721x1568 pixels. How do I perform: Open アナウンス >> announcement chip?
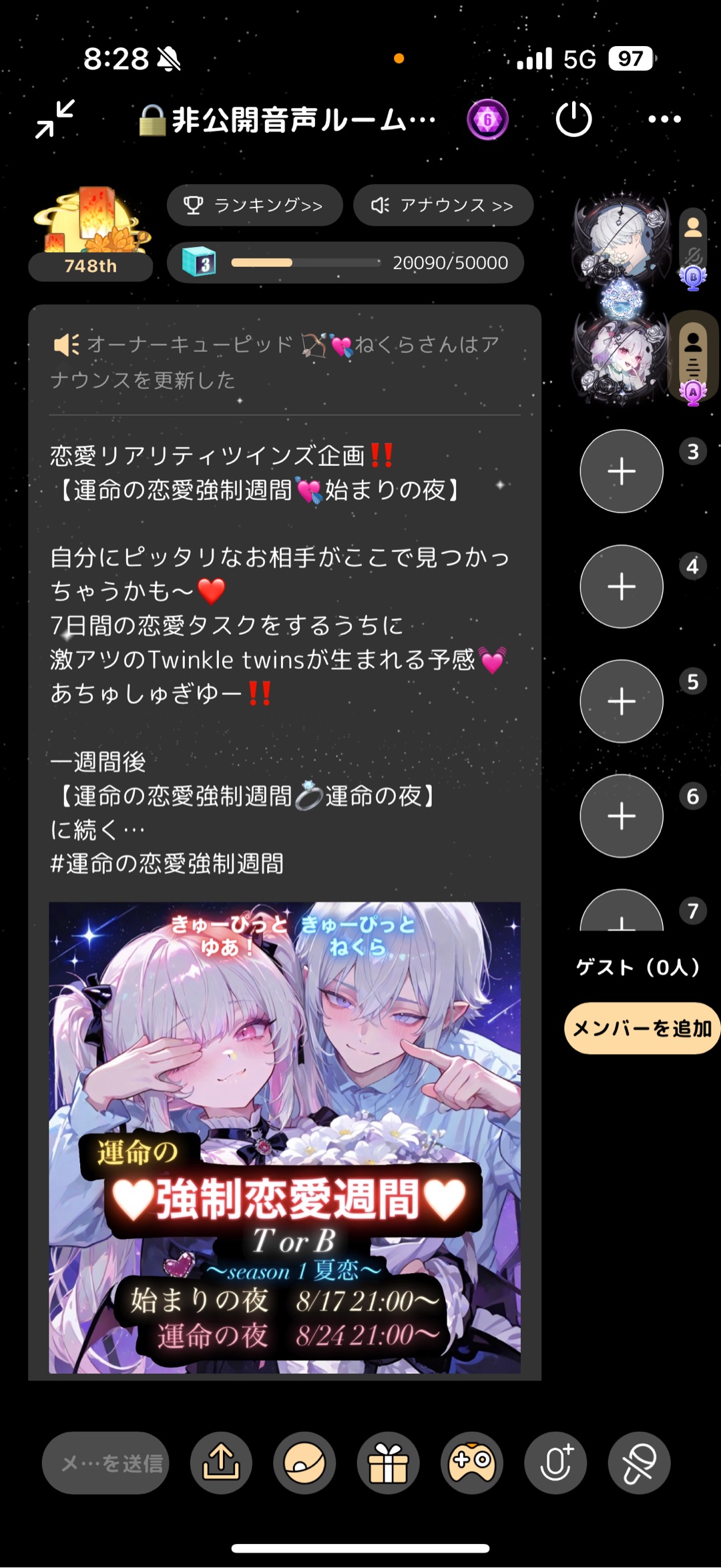click(443, 205)
